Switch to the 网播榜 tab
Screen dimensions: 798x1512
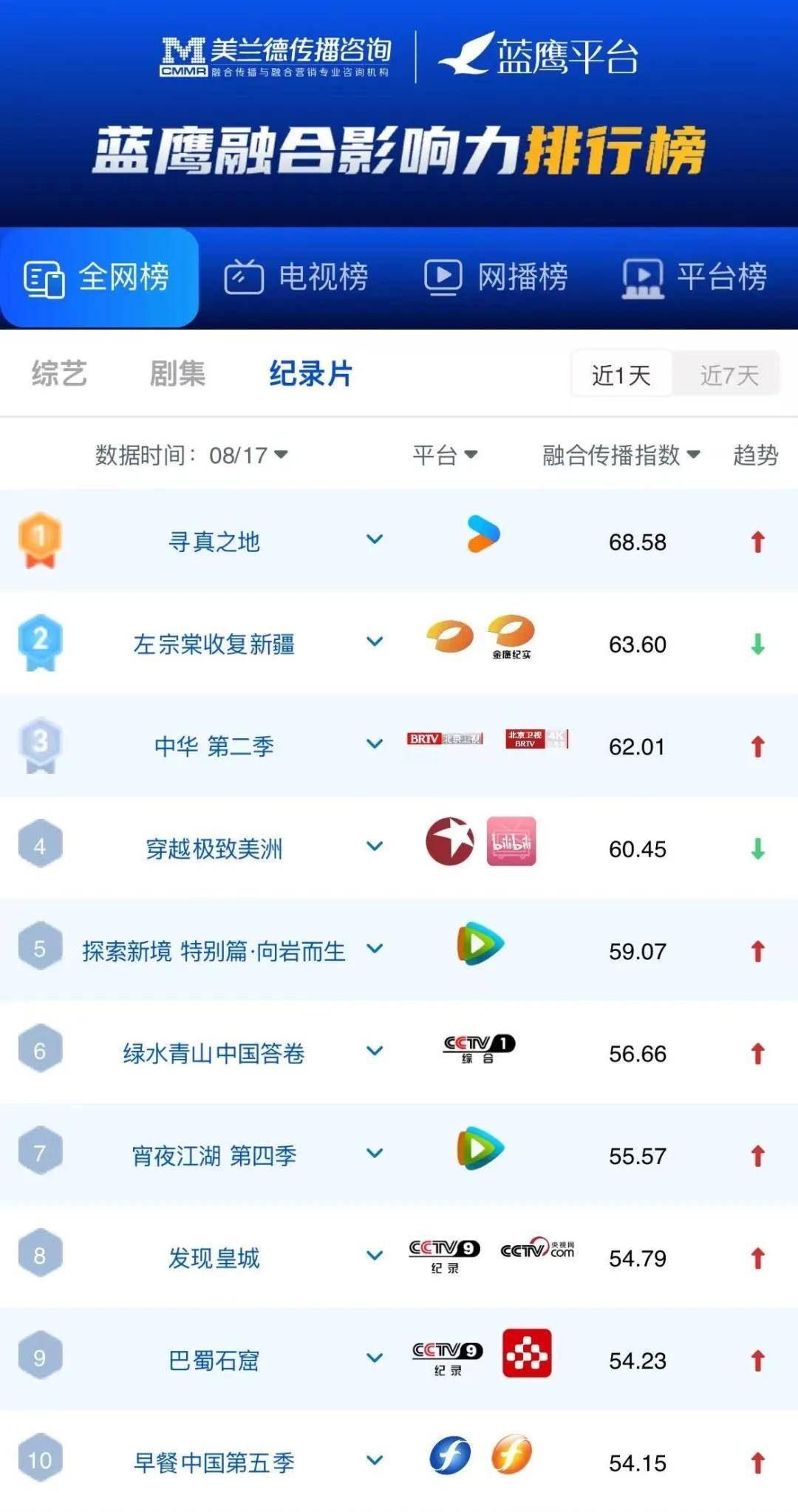click(x=496, y=277)
